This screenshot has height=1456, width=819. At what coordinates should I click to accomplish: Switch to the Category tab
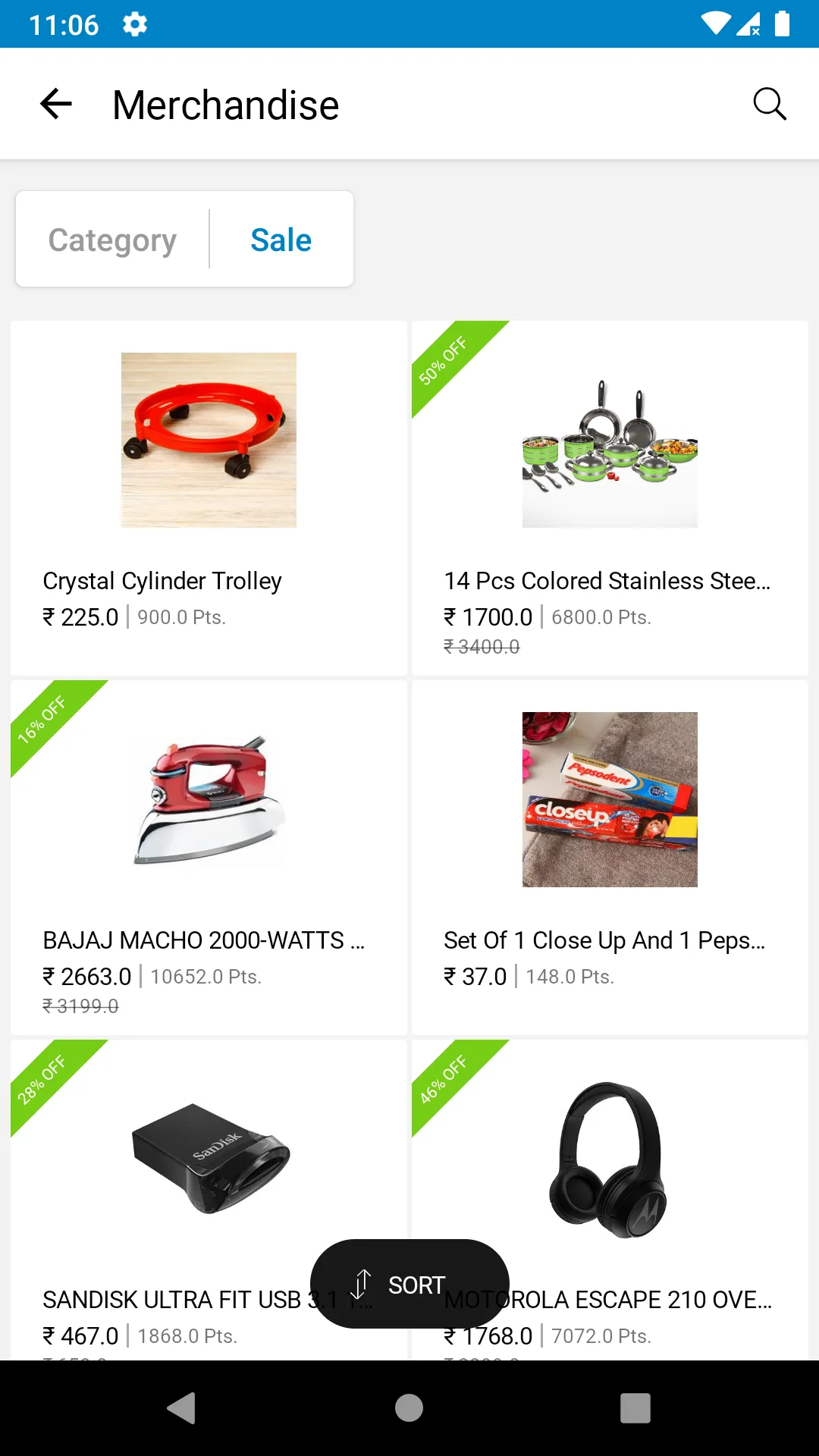pos(112,240)
